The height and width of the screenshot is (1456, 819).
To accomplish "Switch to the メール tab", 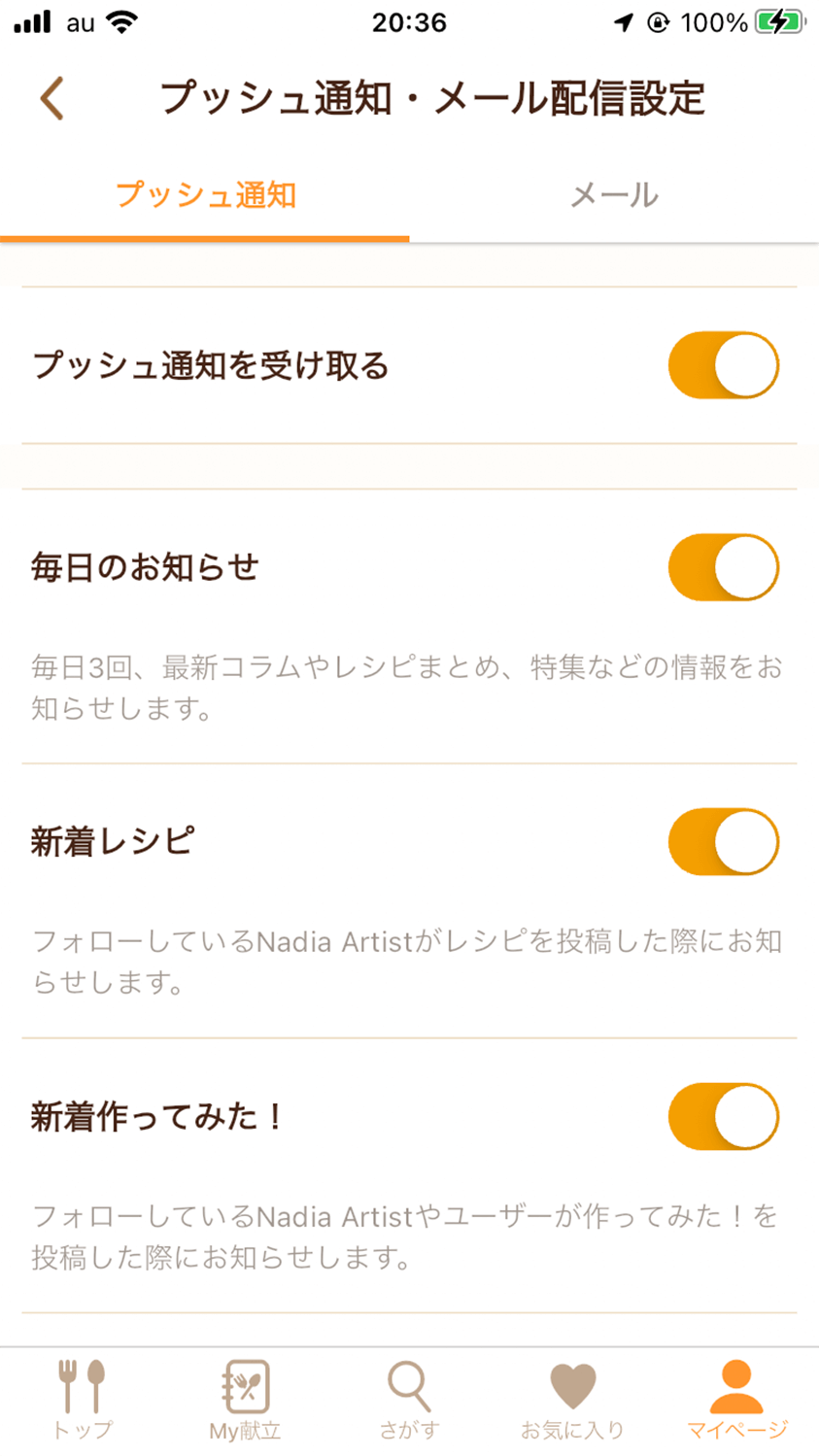I will pyautogui.click(x=614, y=195).
